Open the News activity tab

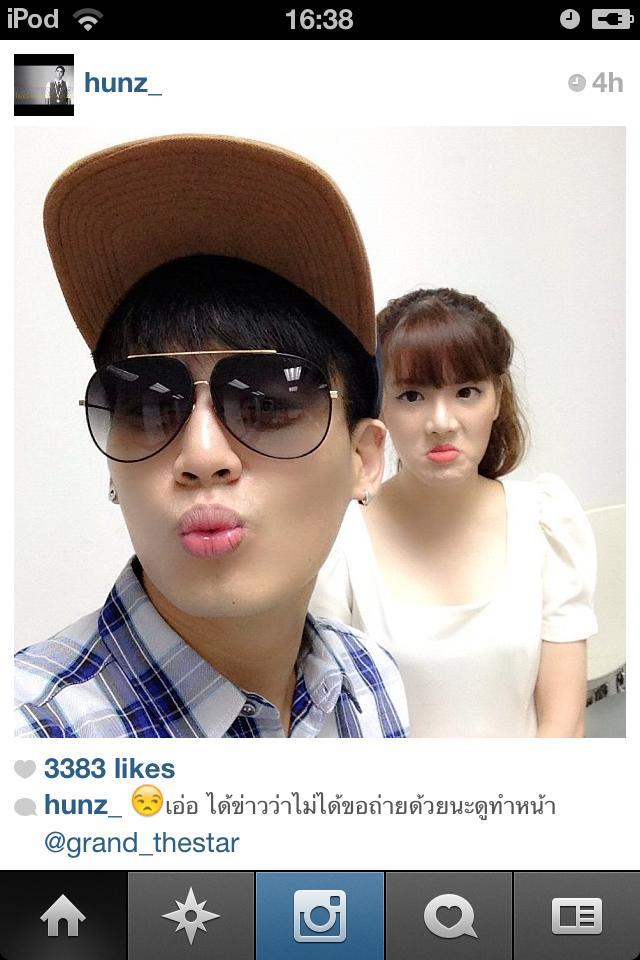click(x=449, y=916)
